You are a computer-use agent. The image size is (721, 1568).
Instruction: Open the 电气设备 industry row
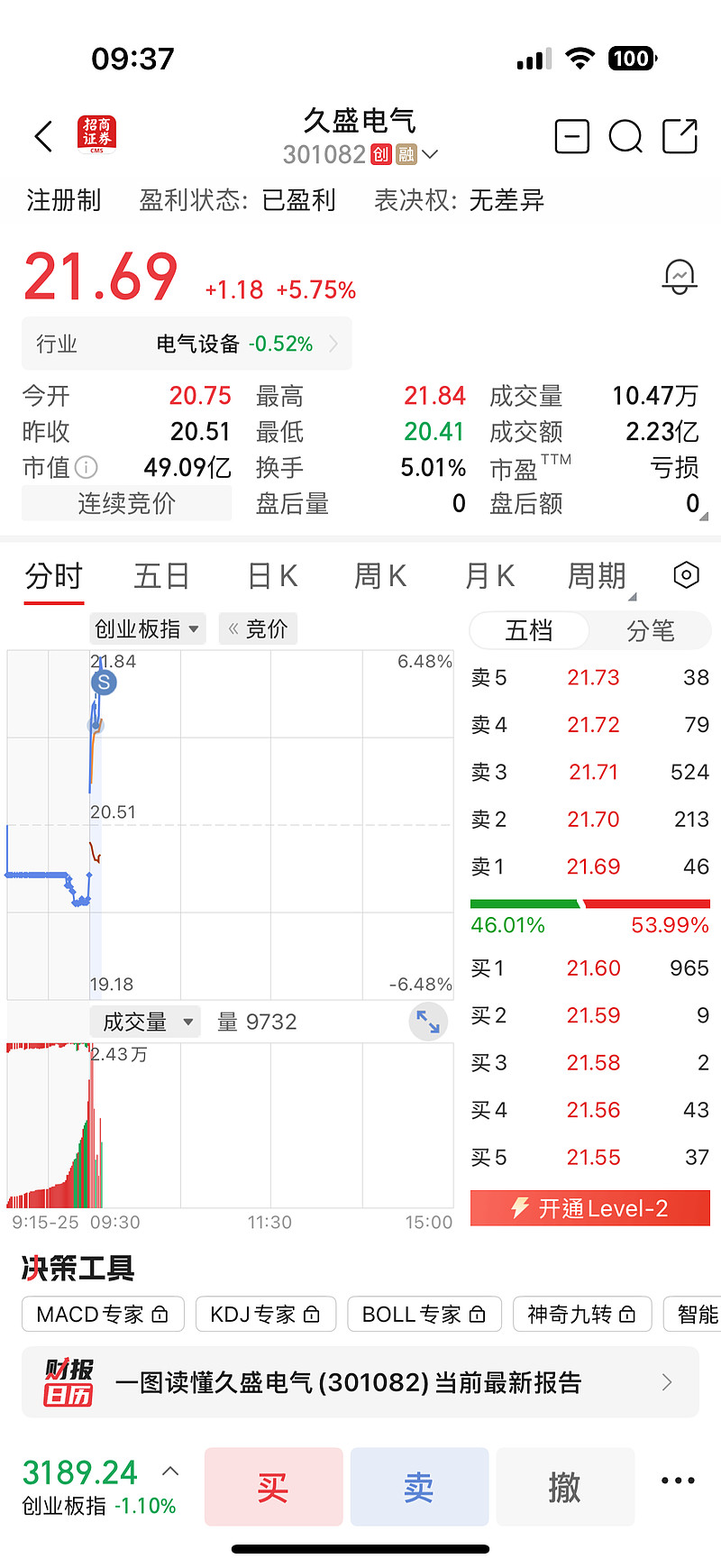(187, 344)
